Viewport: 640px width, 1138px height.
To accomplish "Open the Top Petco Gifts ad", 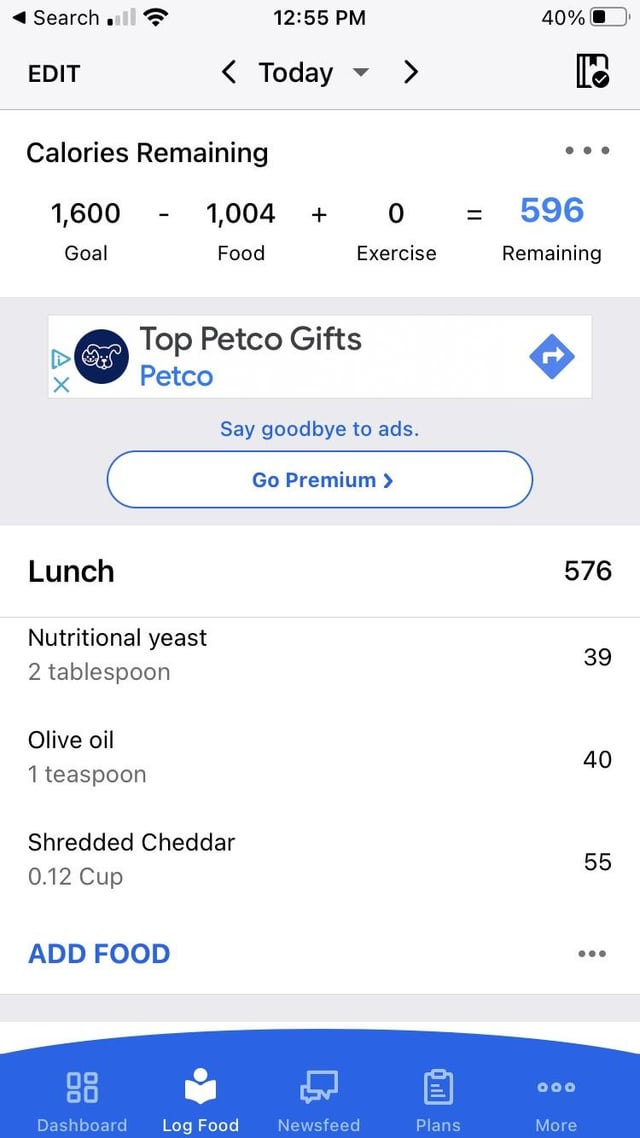I will pos(320,356).
